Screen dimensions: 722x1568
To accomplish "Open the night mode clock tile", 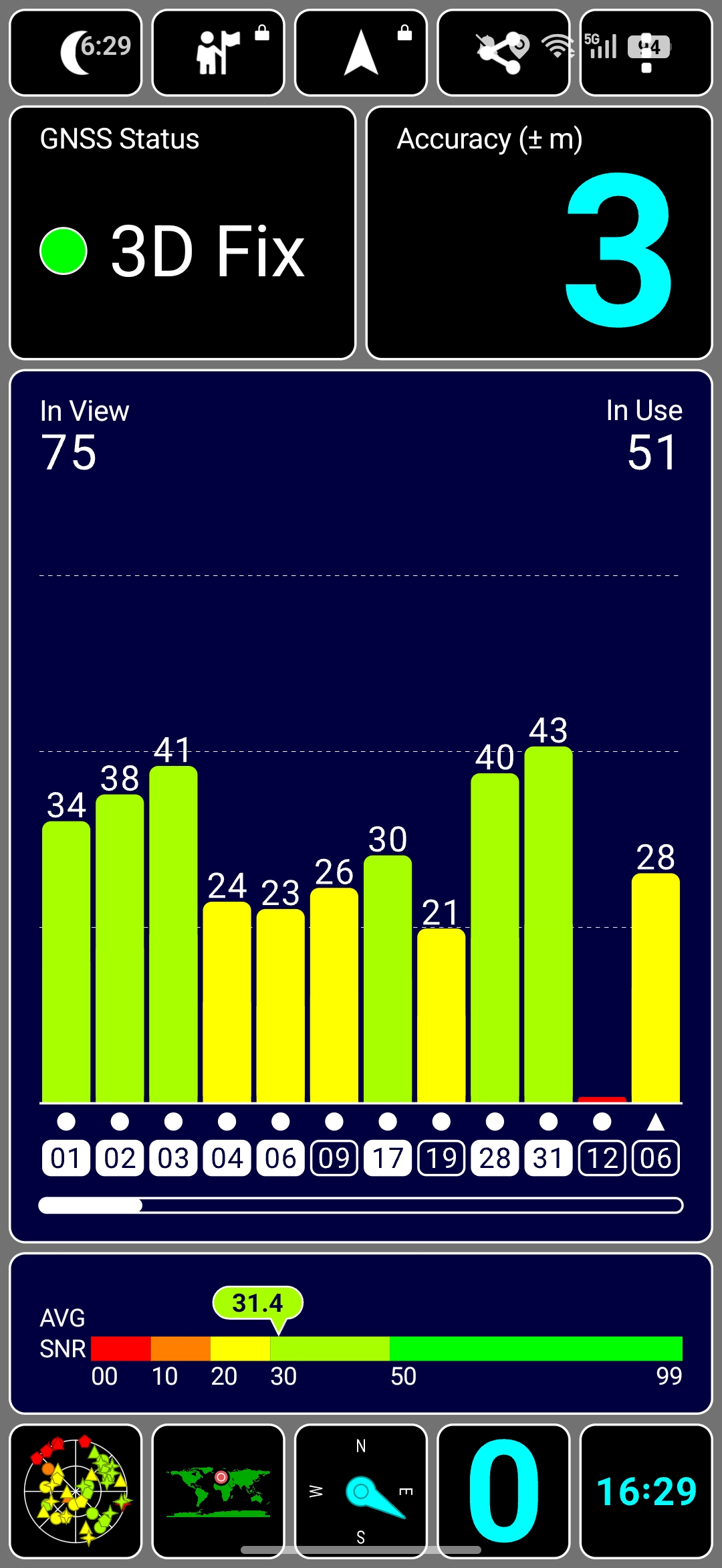I will point(76,53).
